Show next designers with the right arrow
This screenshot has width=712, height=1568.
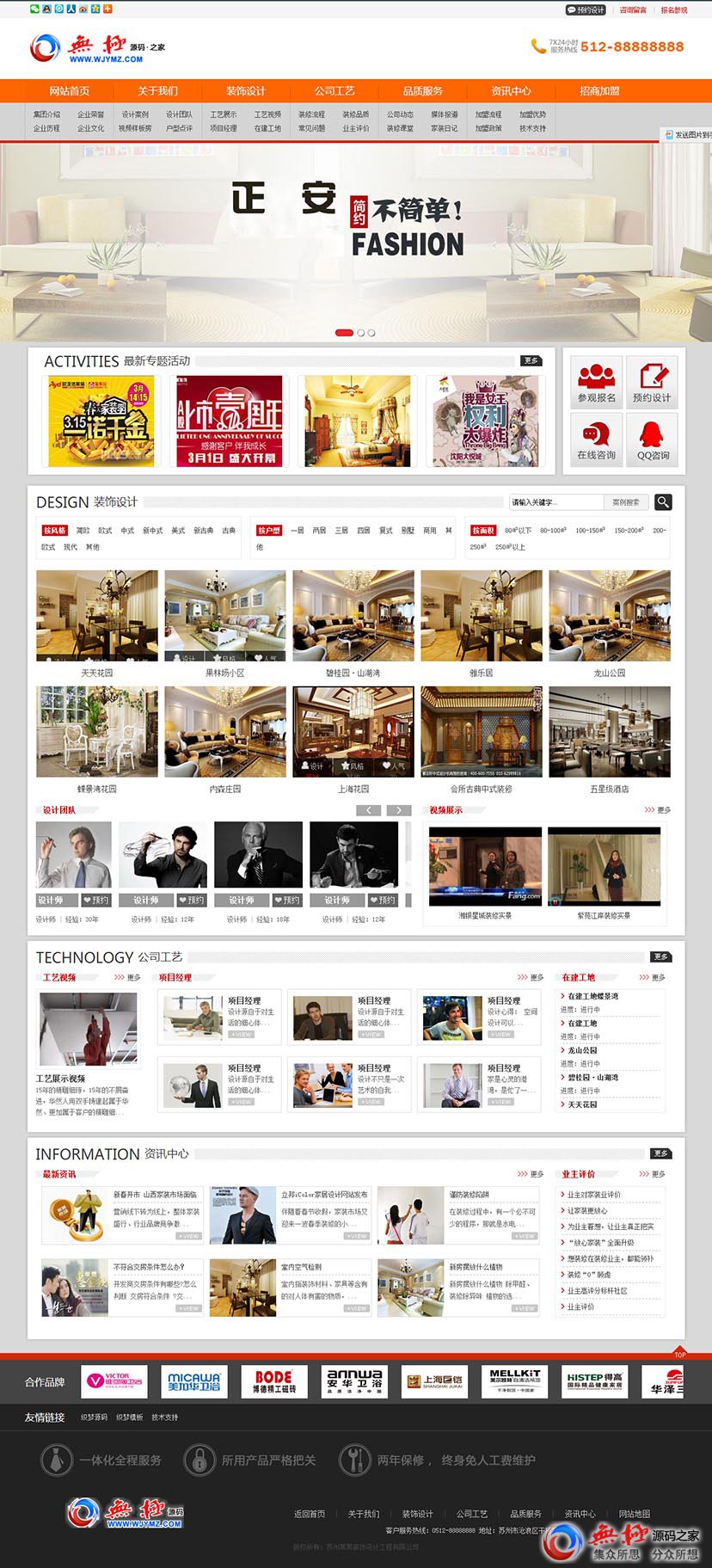tap(398, 810)
